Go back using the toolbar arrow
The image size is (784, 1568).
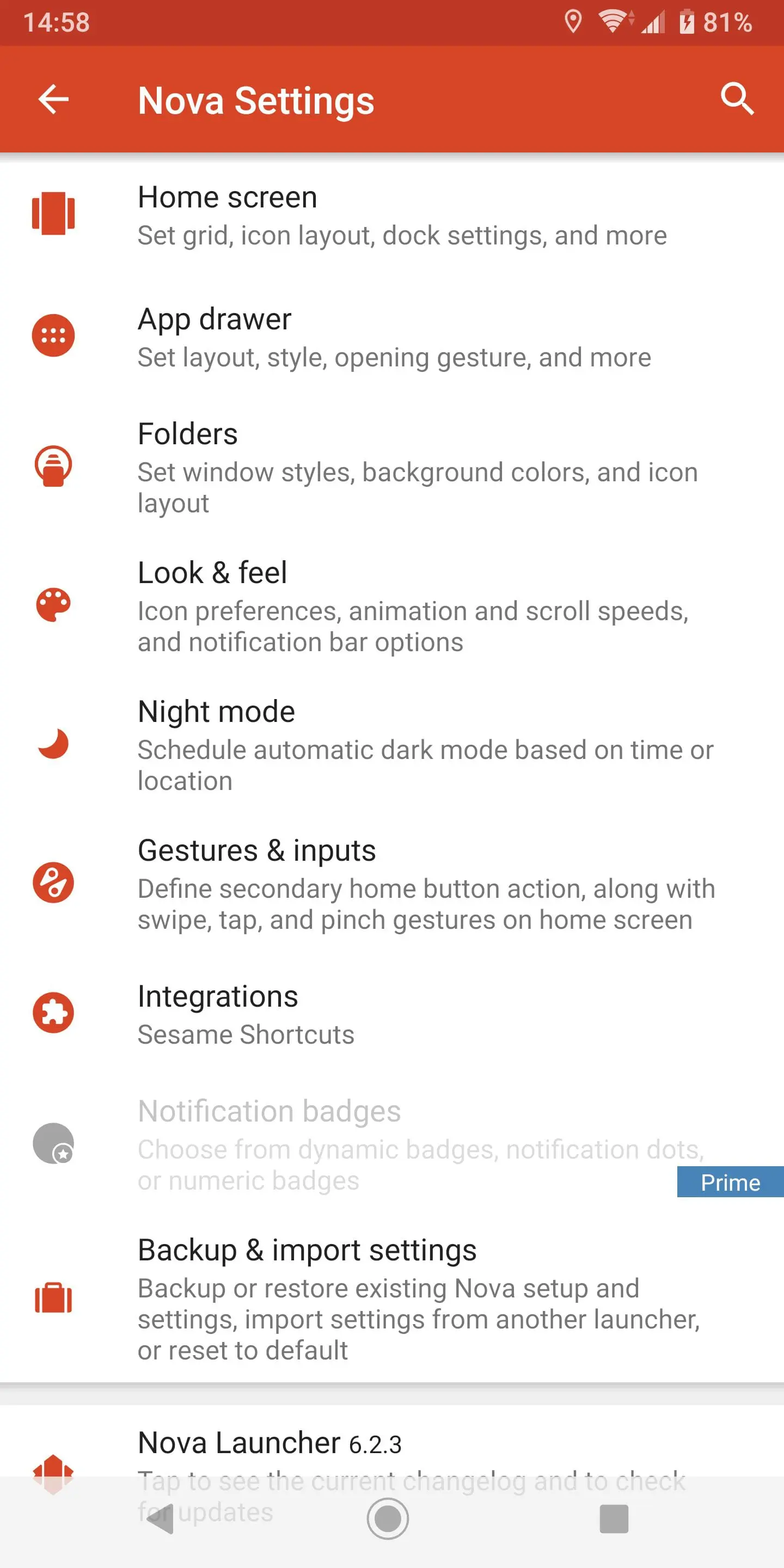click(53, 99)
